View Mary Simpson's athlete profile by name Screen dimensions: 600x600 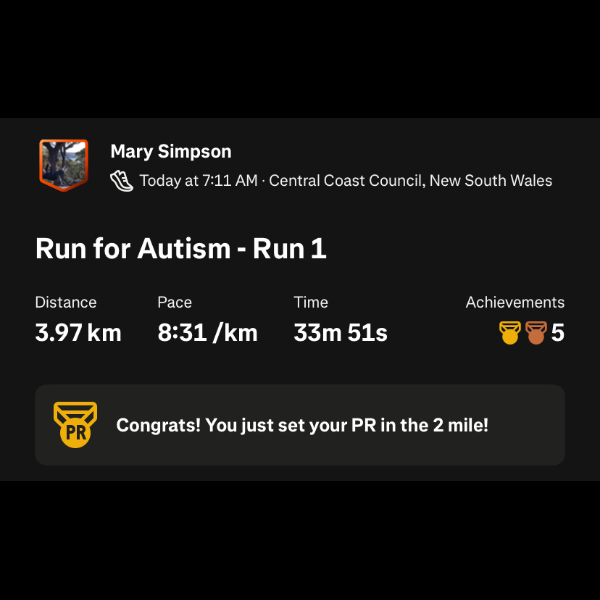click(x=171, y=152)
